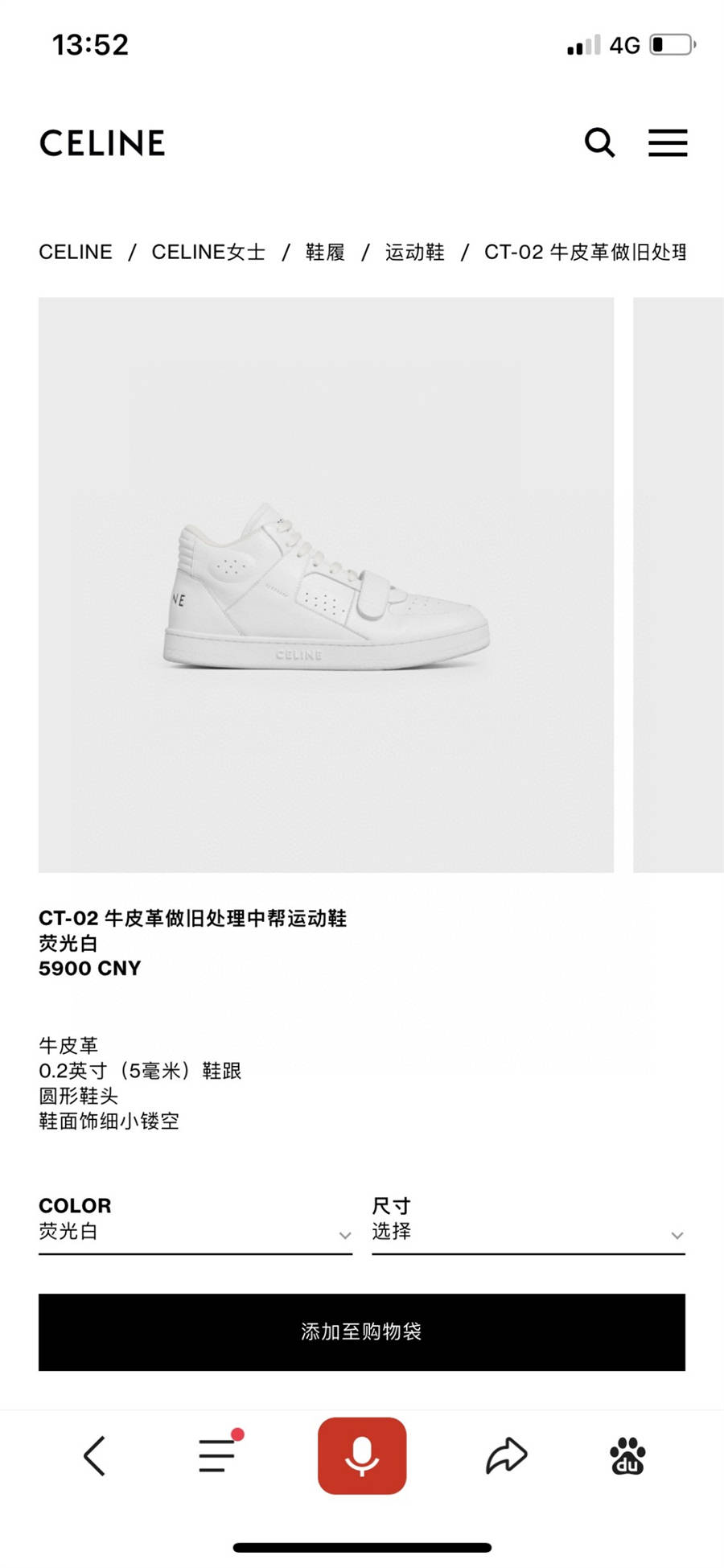Open the 运动鞋 breadcrumb link
This screenshot has width=724, height=1568.
click(414, 252)
